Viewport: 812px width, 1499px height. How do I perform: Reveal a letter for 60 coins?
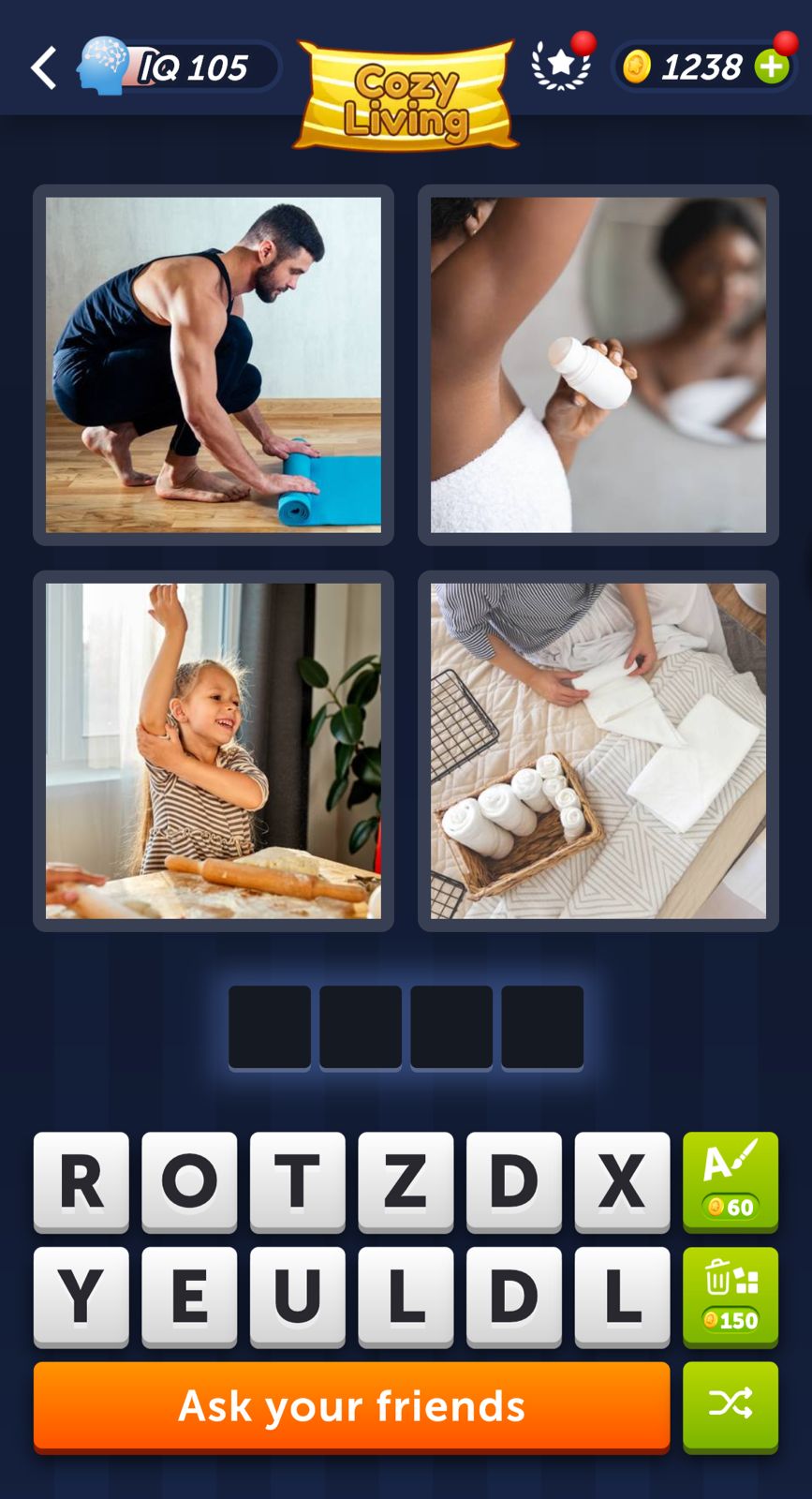coord(731,1180)
